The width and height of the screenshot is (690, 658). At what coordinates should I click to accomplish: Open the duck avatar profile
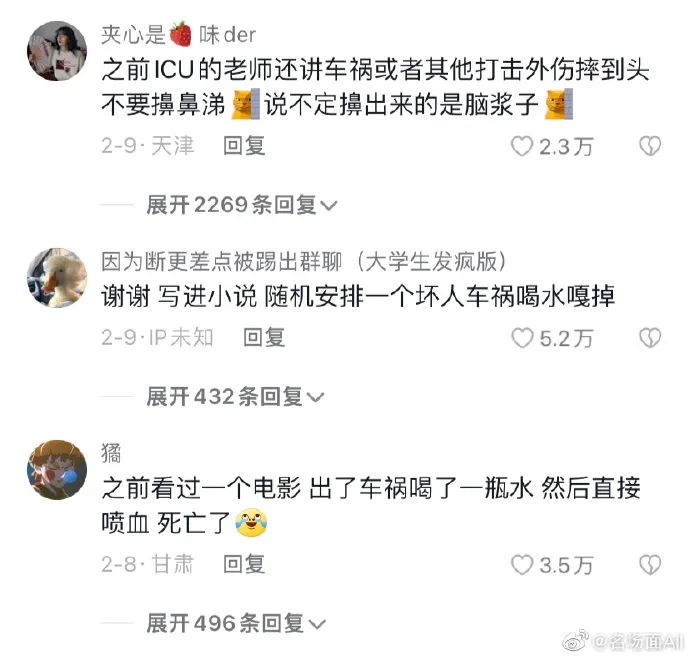[55, 277]
